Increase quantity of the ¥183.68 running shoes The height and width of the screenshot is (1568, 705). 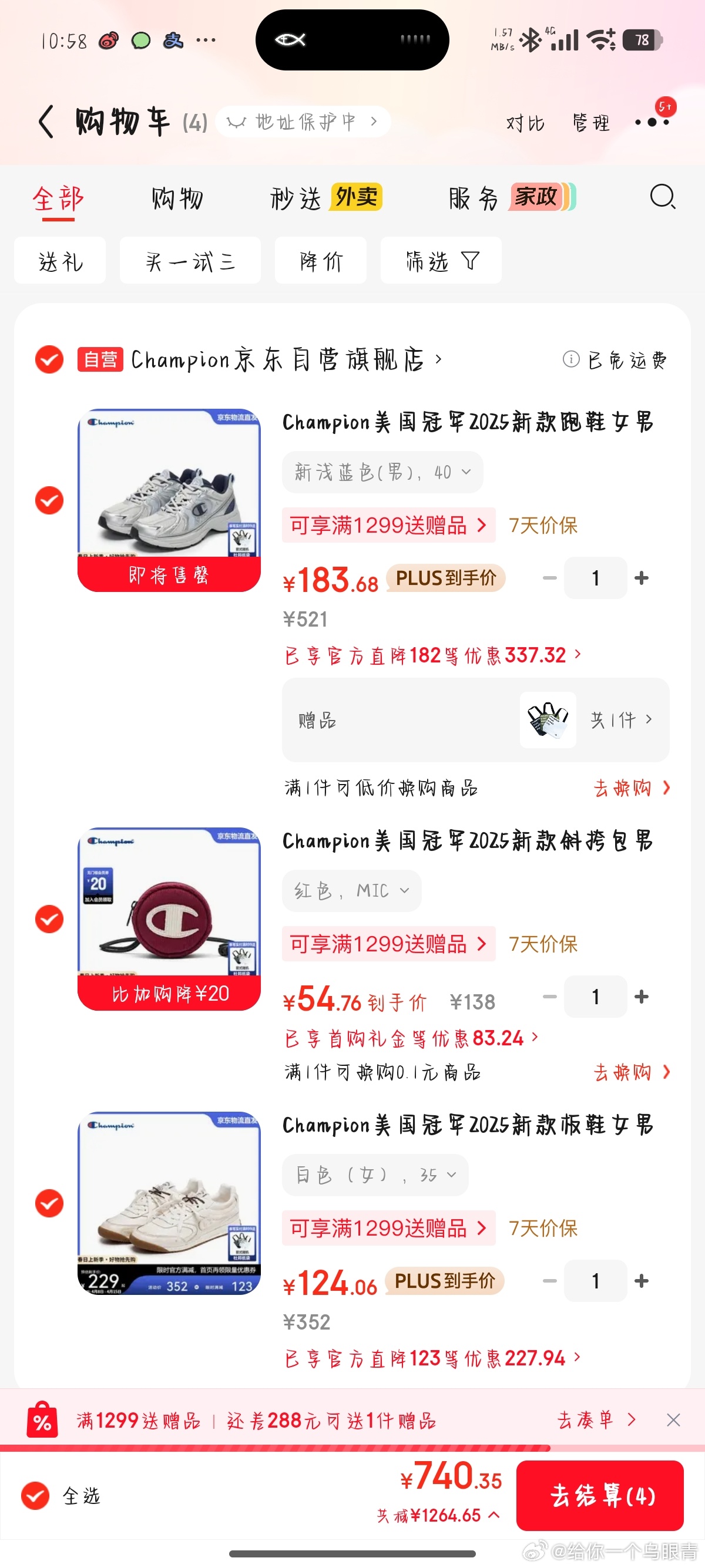point(641,578)
